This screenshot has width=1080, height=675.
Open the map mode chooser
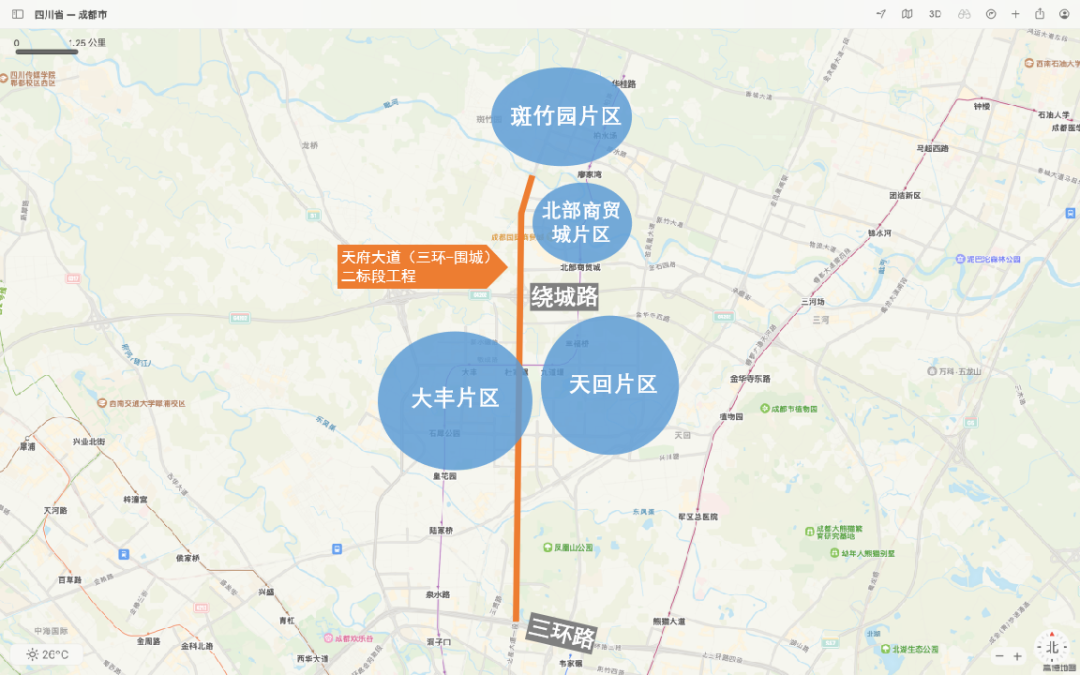click(907, 14)
